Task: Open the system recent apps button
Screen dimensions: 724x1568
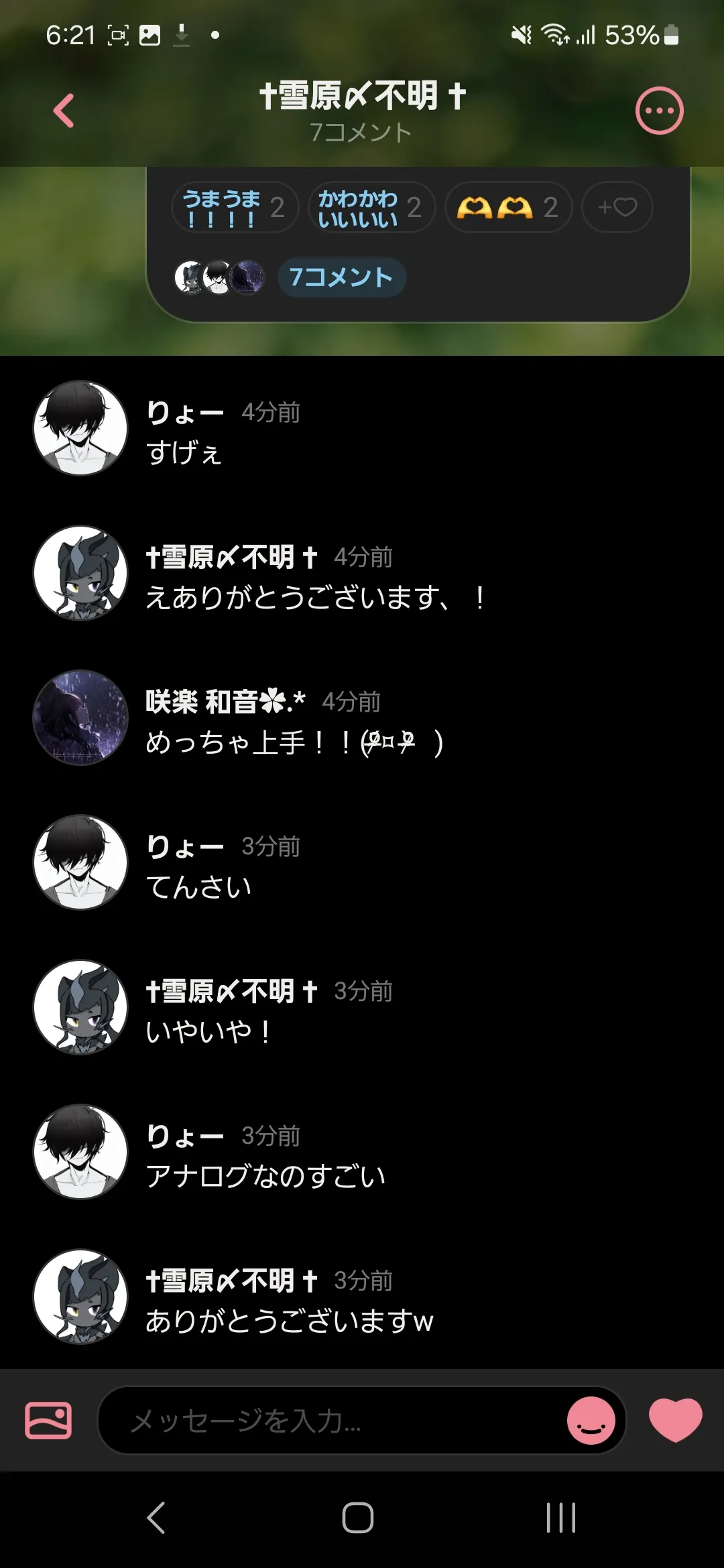Action: tap(561, 1517)
